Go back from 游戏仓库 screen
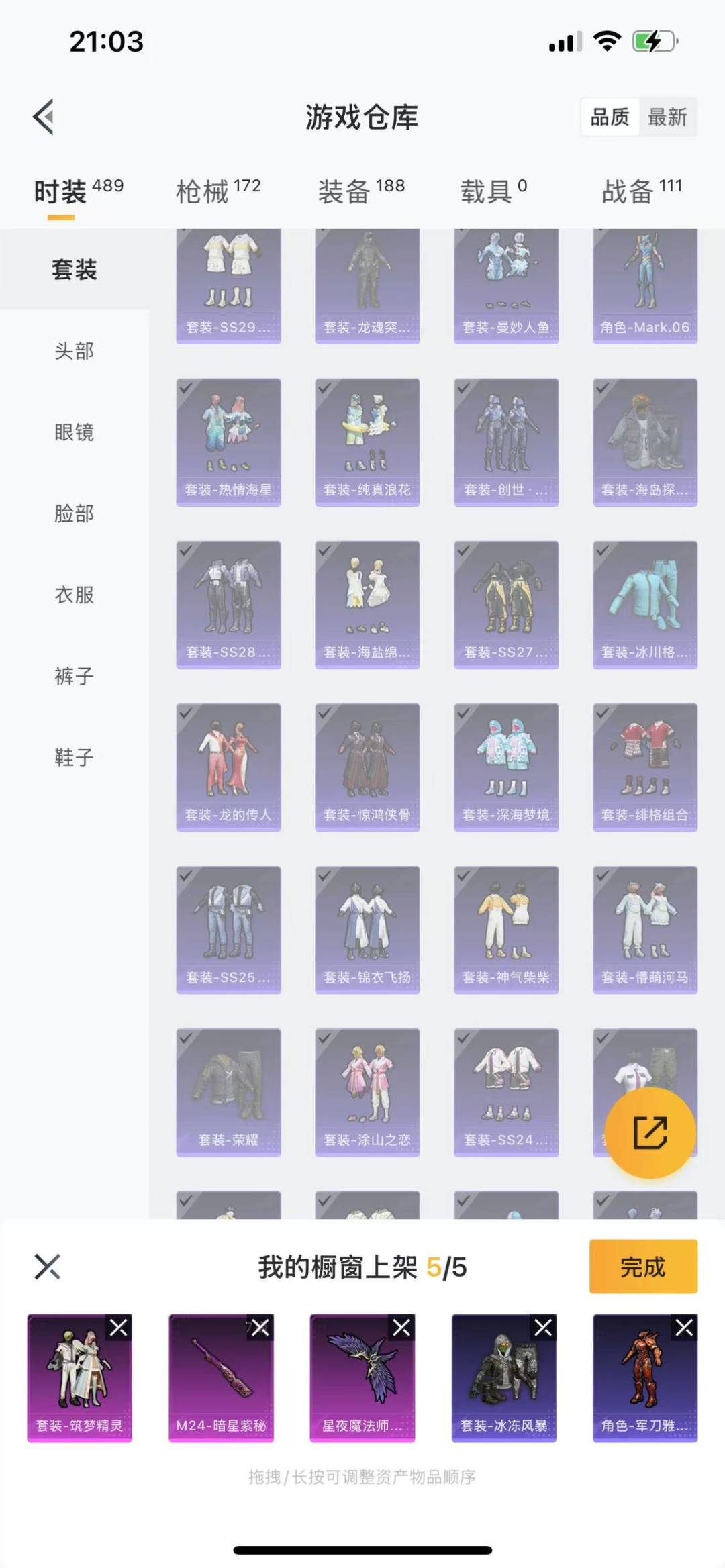725x1568 pixels. (44, 117)
